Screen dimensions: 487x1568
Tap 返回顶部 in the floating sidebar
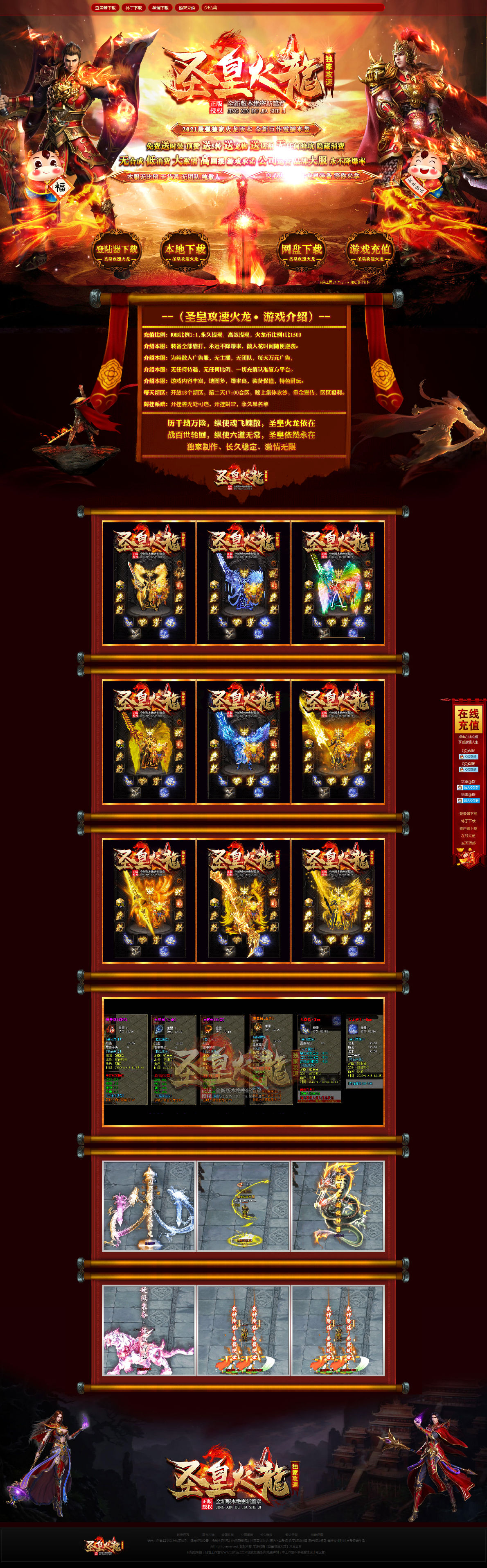pyautogui.click(x=468, y=843)
